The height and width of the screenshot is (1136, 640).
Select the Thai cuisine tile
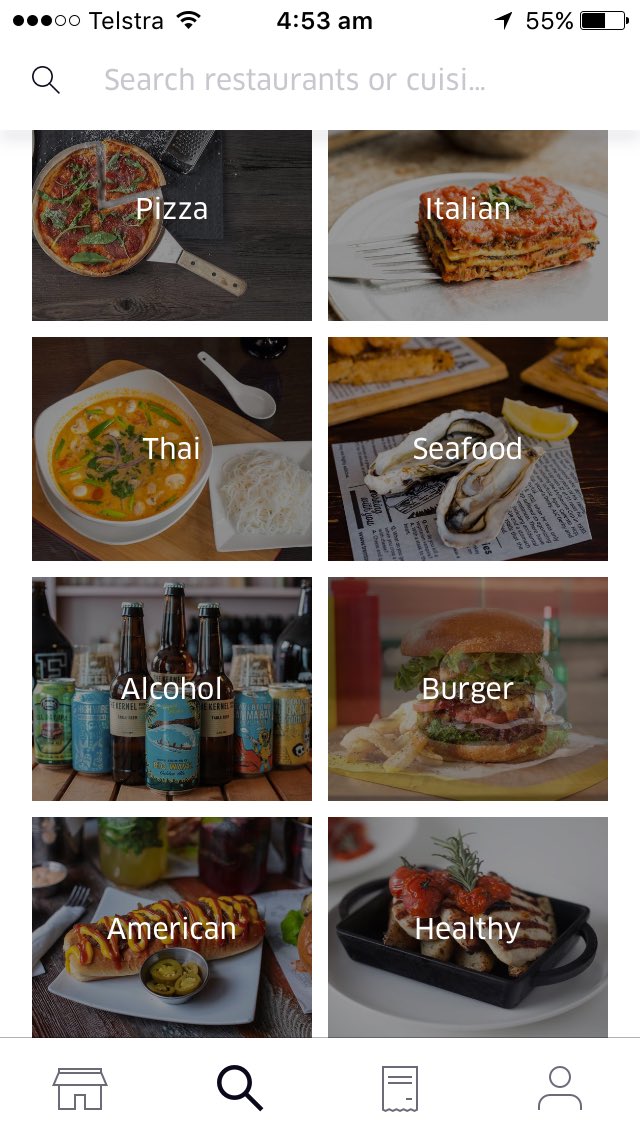(172, 449)
